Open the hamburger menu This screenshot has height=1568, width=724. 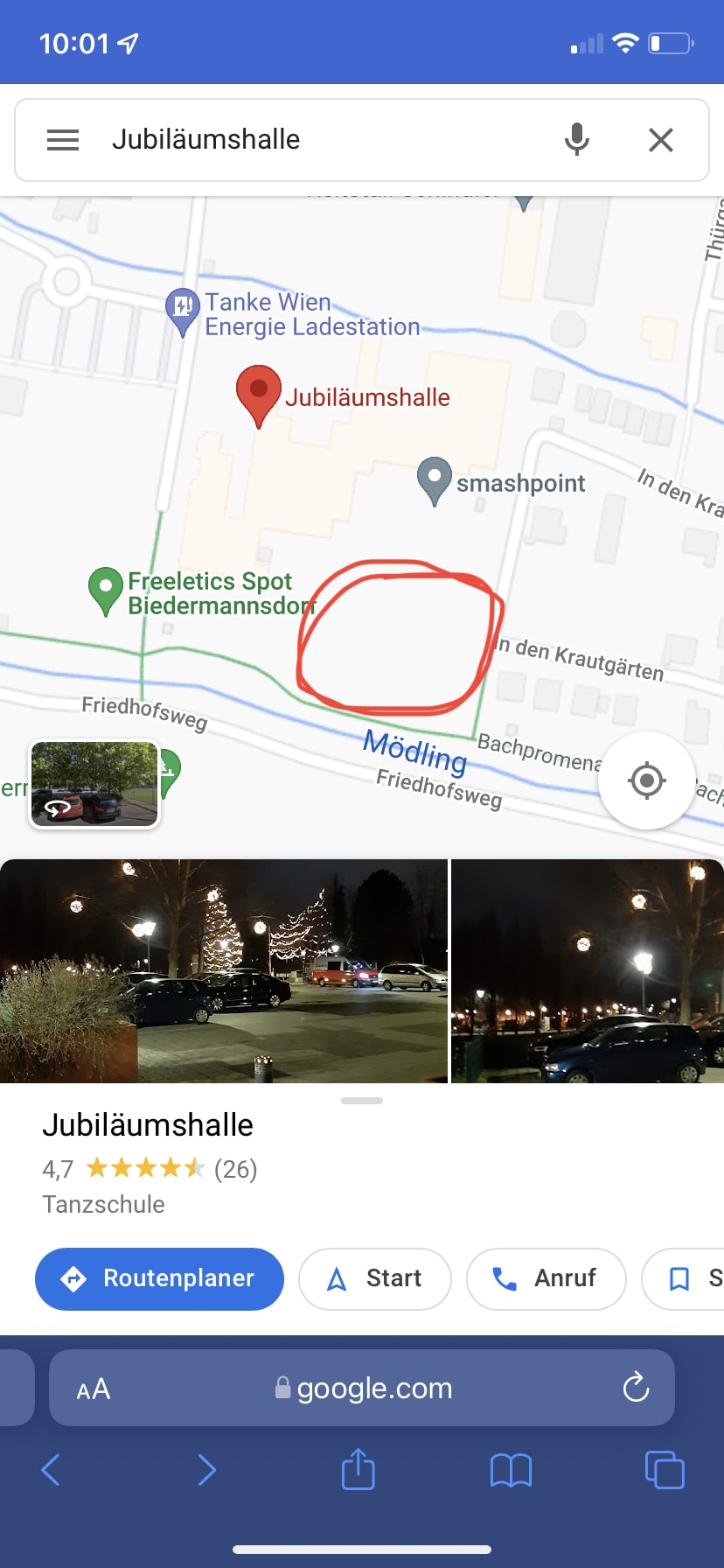tap(63, 140)
